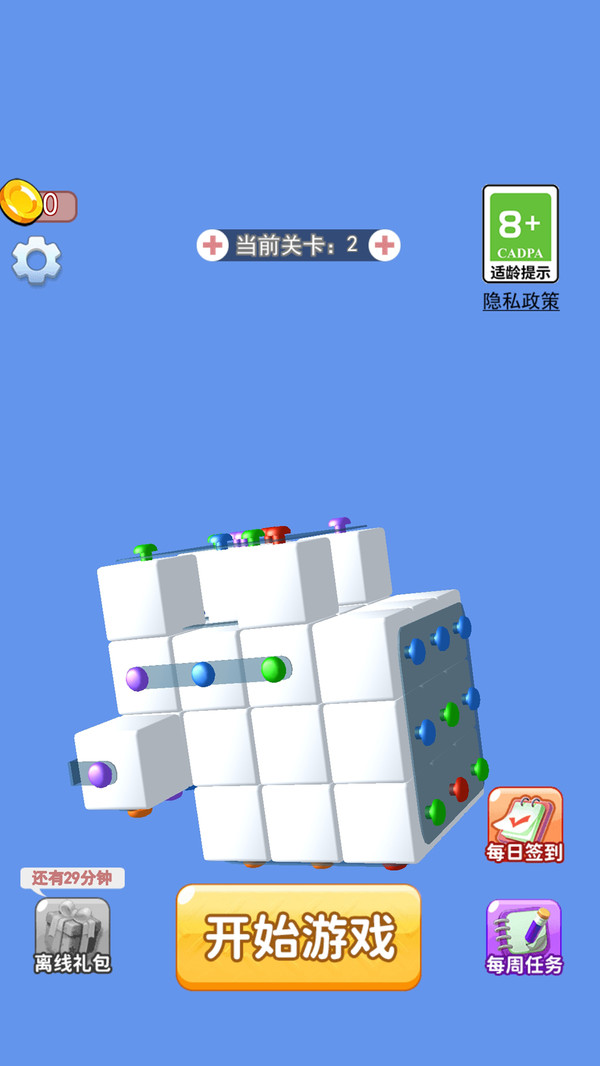Viewport: 600px width, 1066px height.
Task: Open 每日签到 daily check-in
Action: pyautogui.click(x=525, y=826)
